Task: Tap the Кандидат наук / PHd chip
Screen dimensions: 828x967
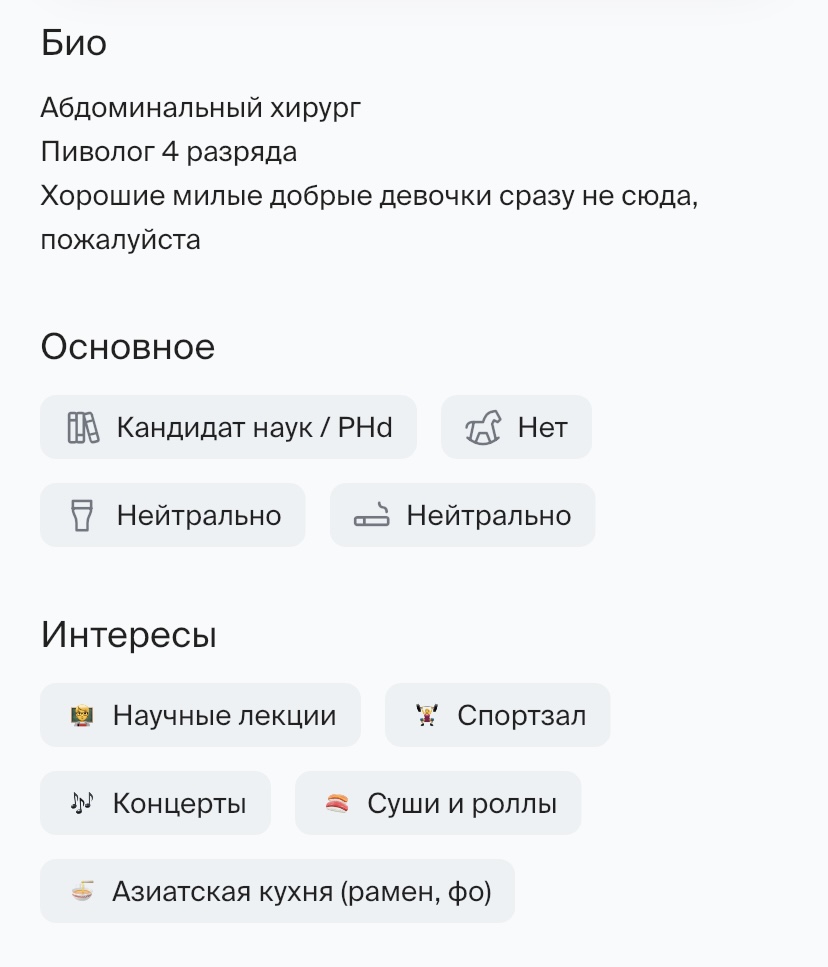Action: (228, 428)
